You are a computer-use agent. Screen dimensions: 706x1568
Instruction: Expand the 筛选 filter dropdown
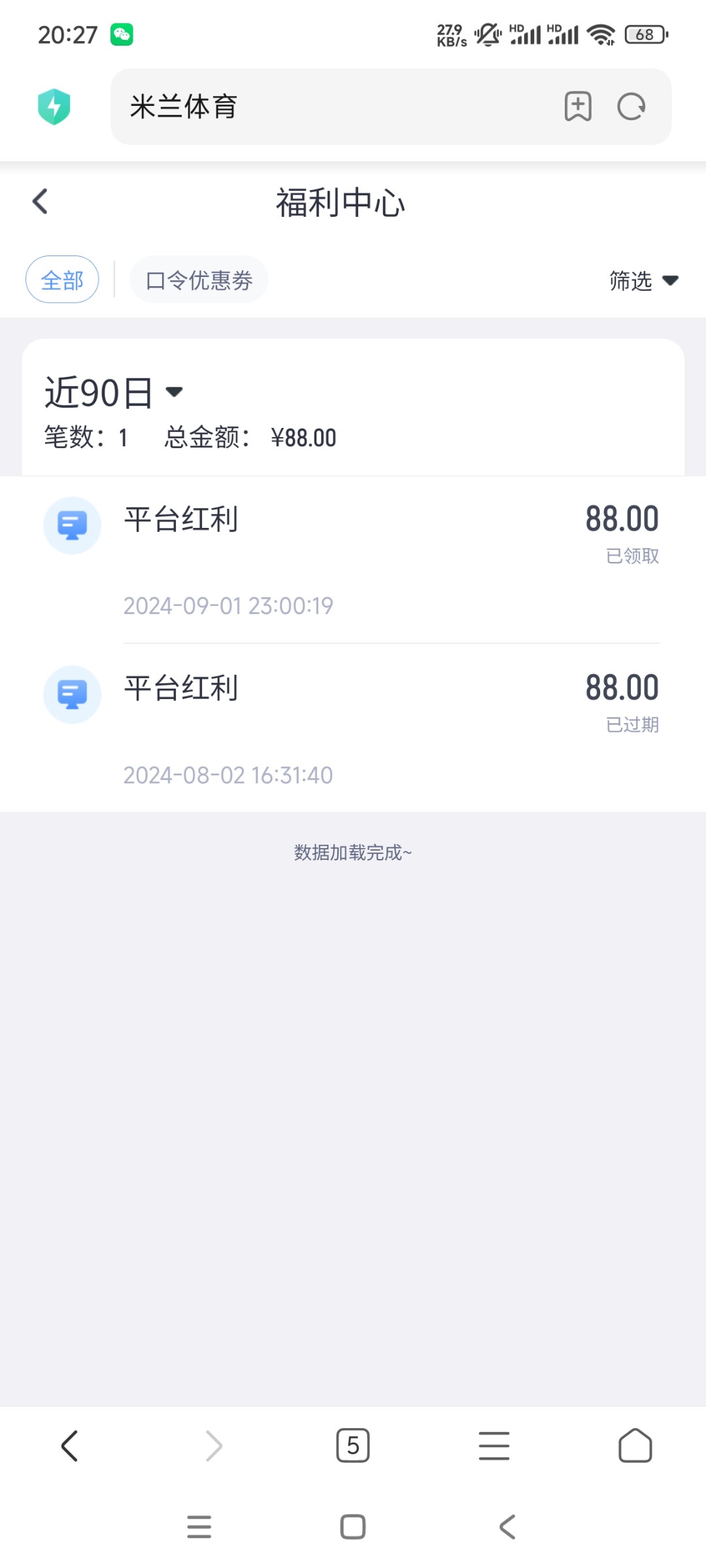[643, 280]
